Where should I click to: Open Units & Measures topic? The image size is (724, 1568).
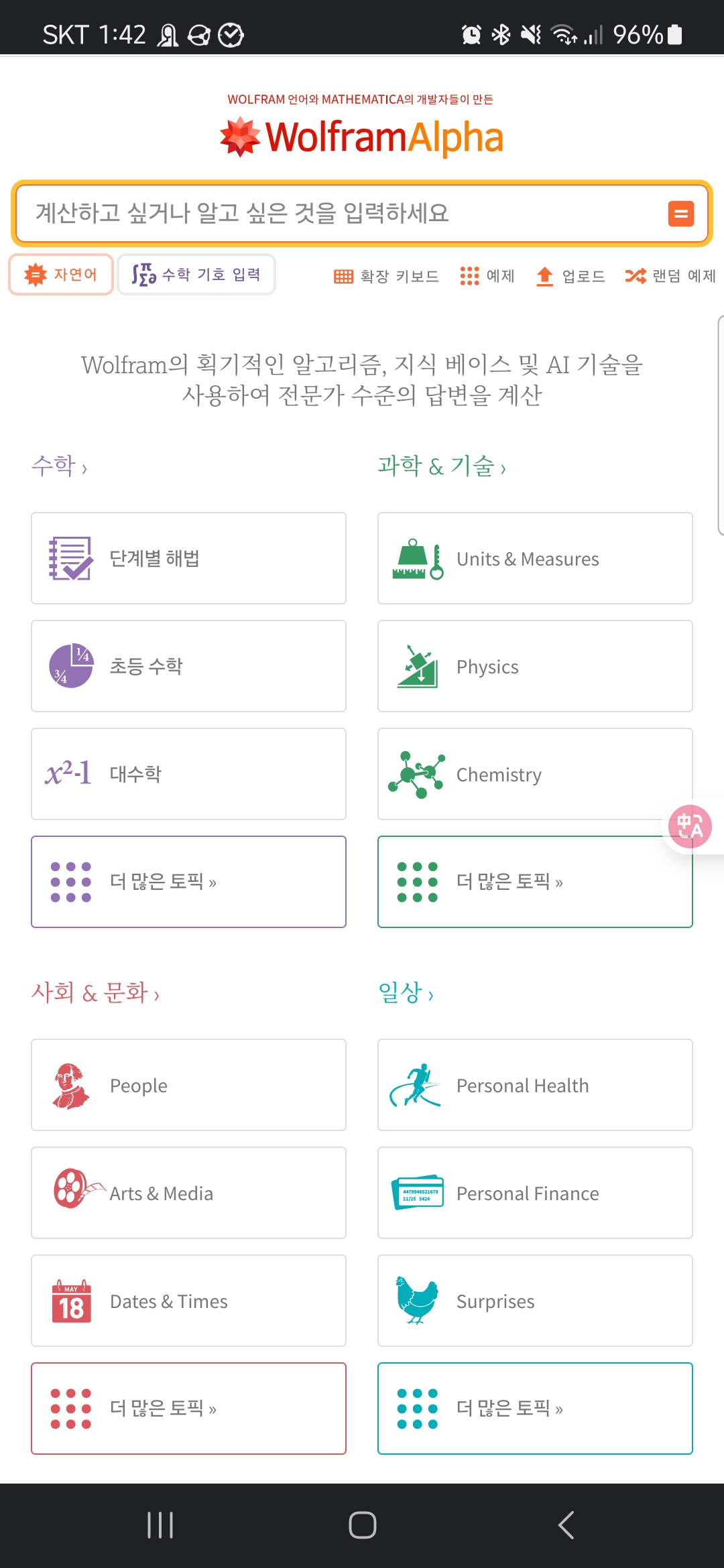pyautogui.click(x=535, y=558)
